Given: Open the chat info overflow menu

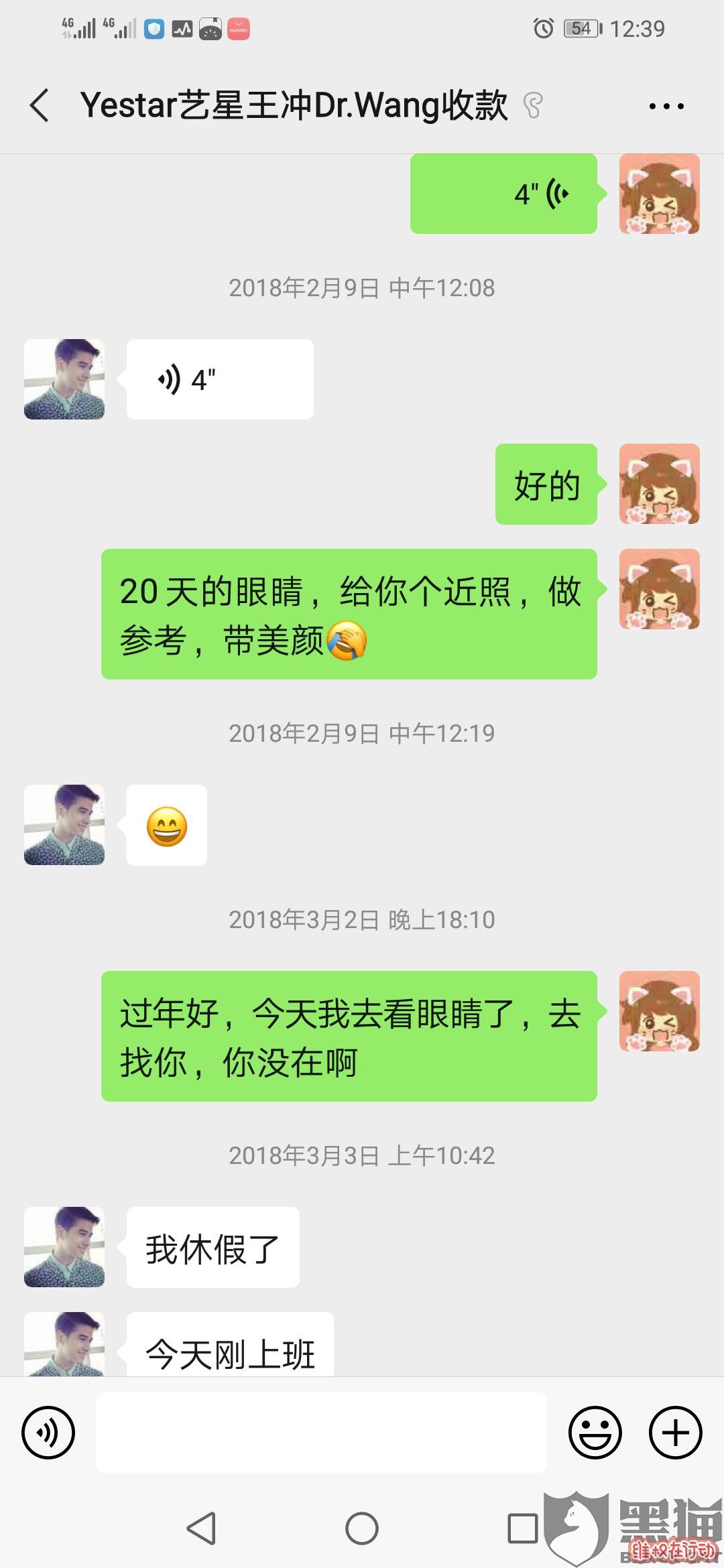Looking at the screenshot, I should (x=666, y=106).
